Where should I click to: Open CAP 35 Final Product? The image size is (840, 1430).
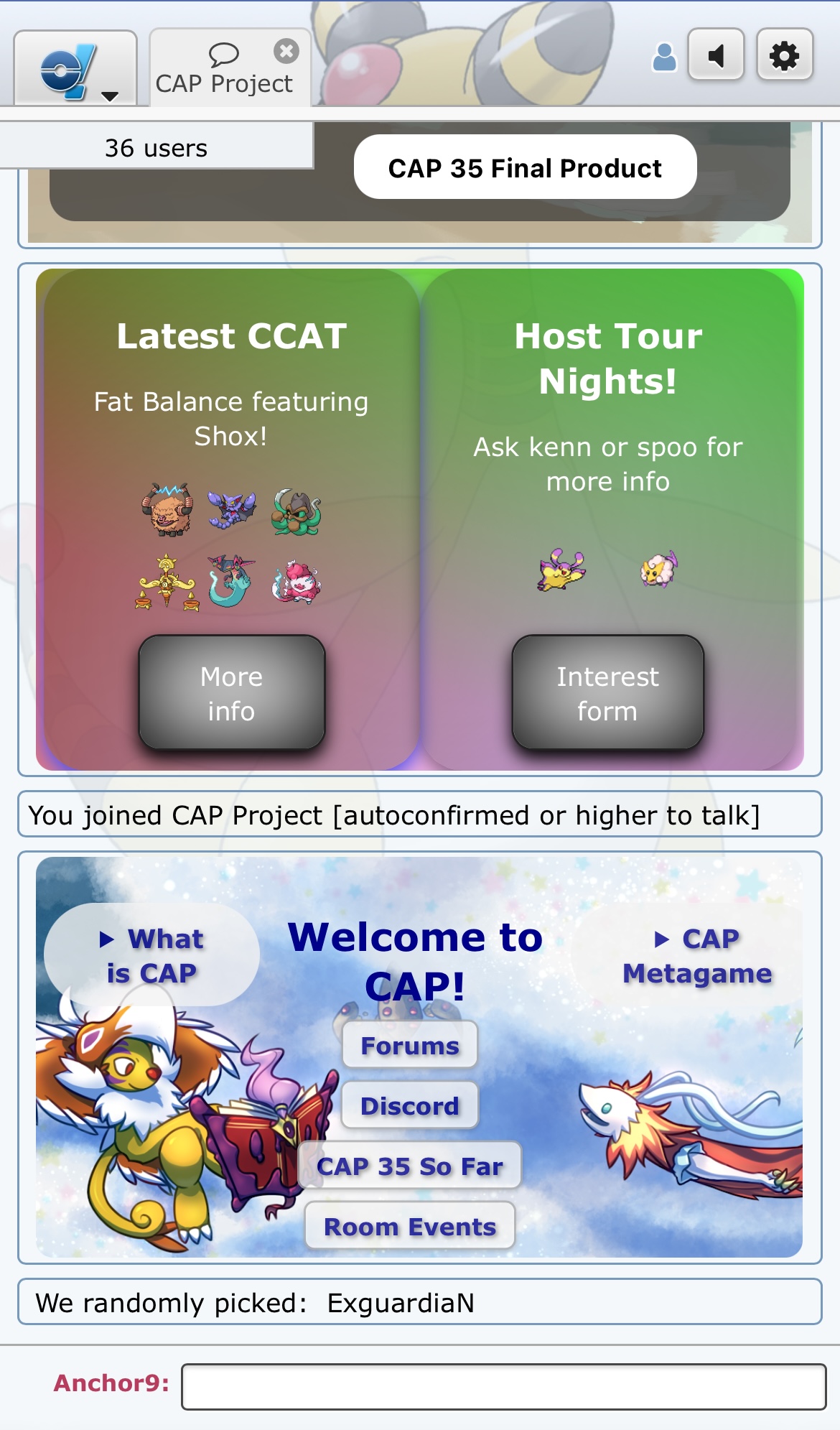coord(524,168)
